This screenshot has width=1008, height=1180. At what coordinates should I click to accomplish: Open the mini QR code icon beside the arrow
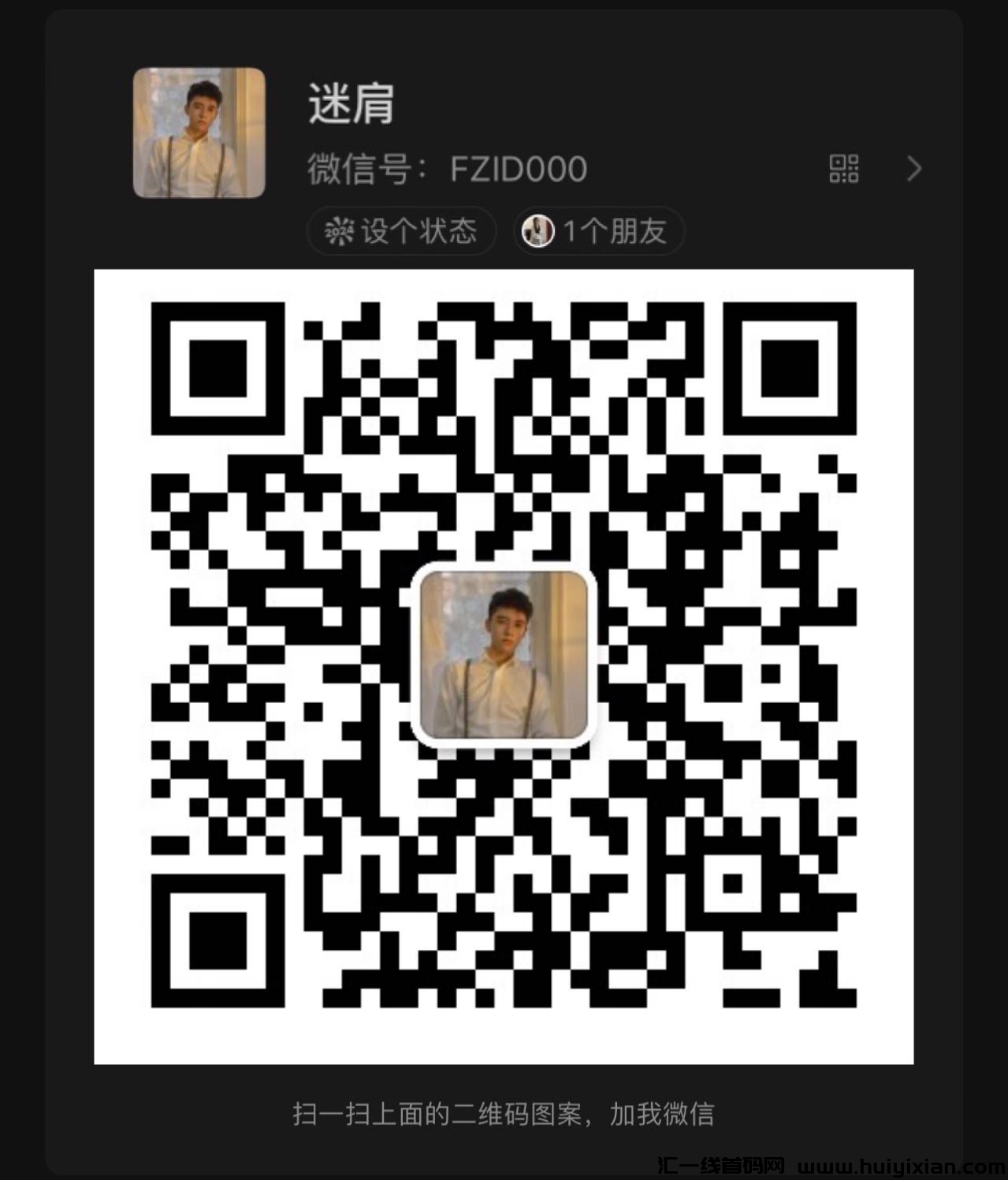[845, 169]
